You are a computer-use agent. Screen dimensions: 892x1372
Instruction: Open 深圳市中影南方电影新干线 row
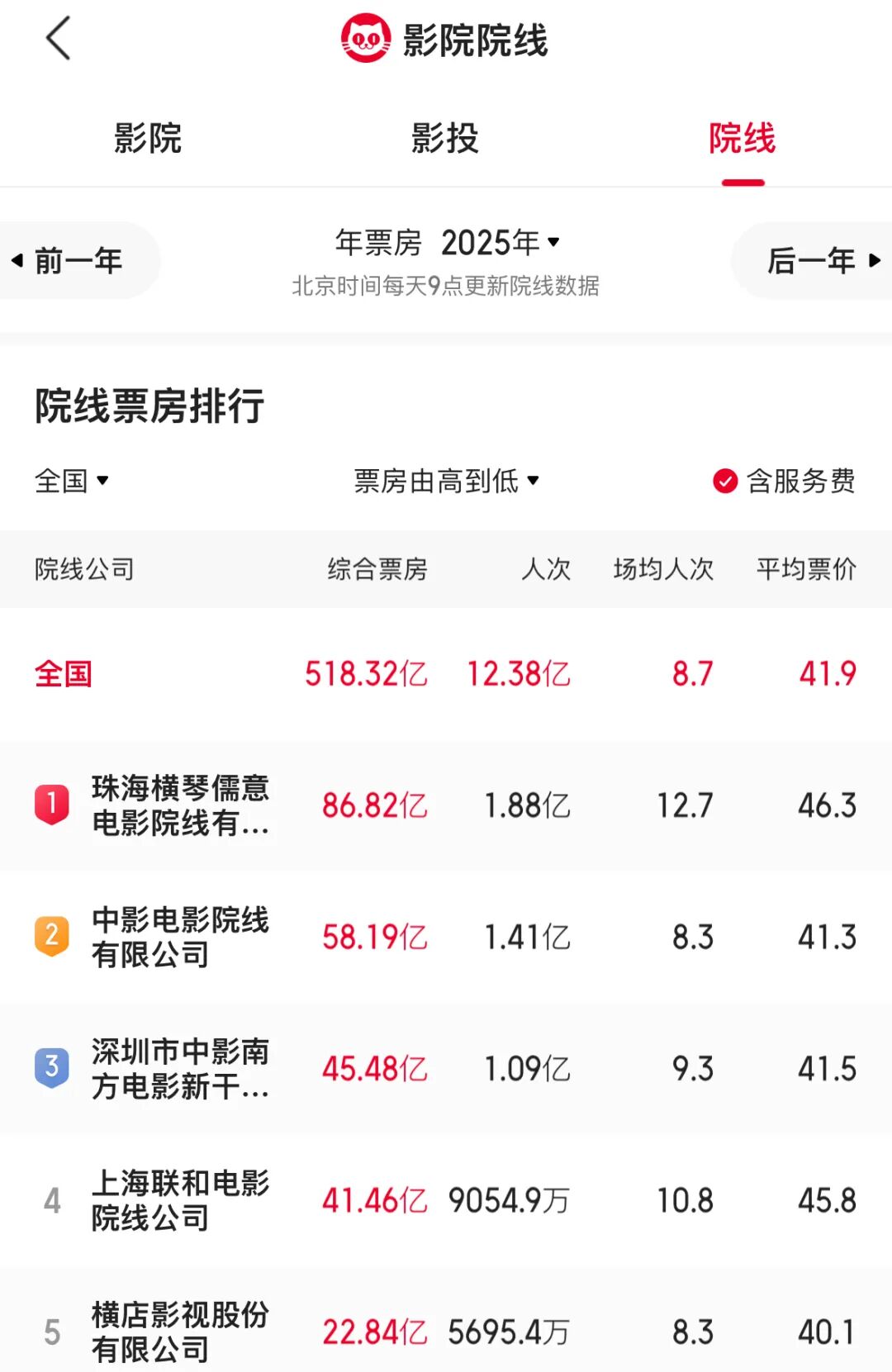(446, 1068)
